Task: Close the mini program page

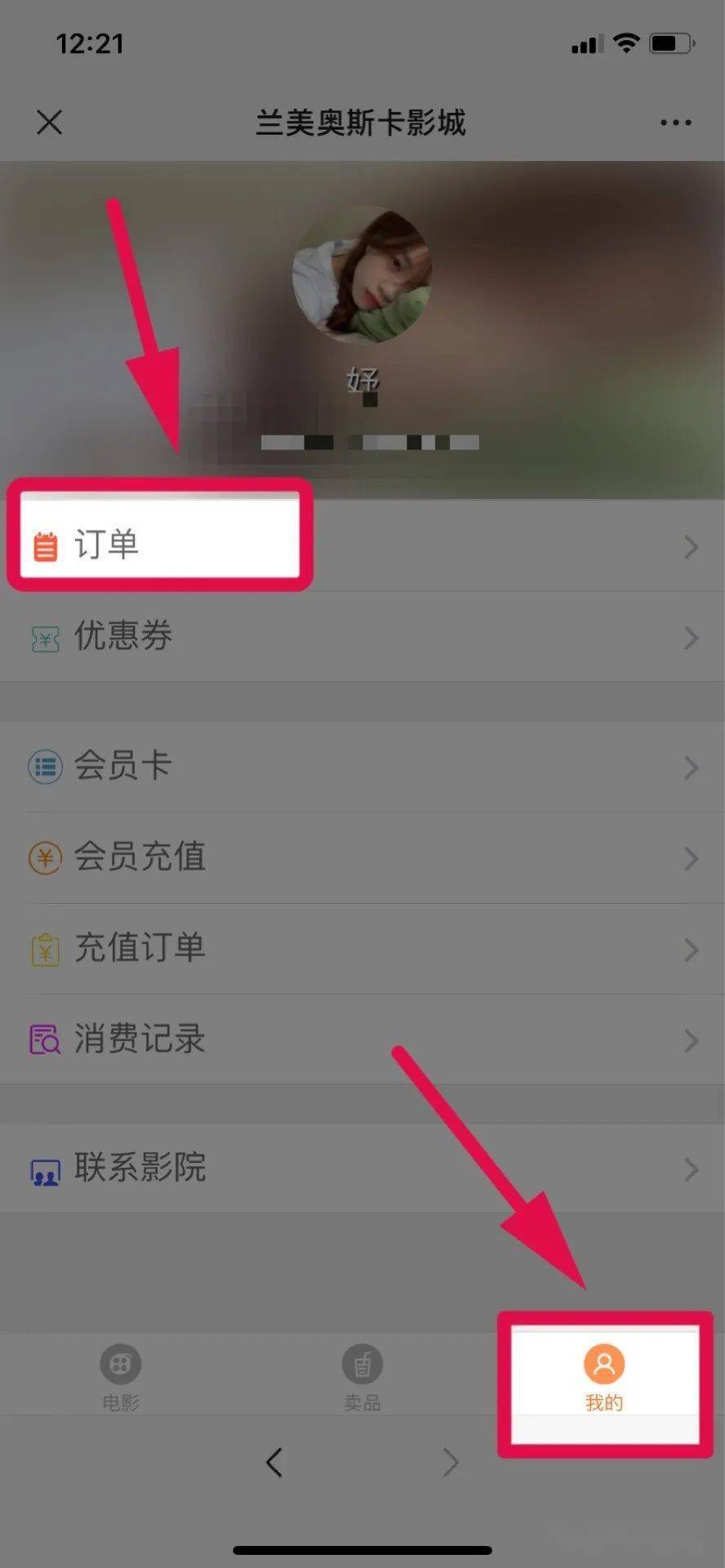Action: tap(50, 122)
